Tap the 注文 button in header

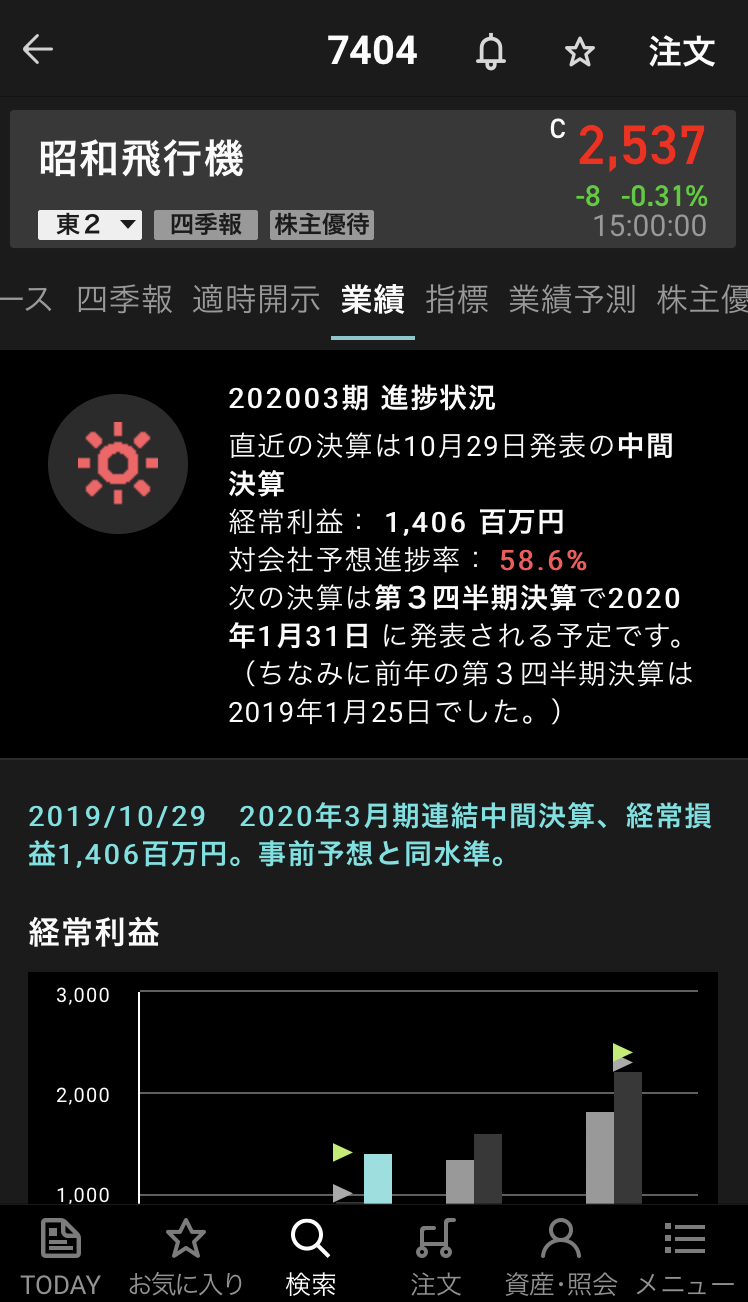coord(682,52)
